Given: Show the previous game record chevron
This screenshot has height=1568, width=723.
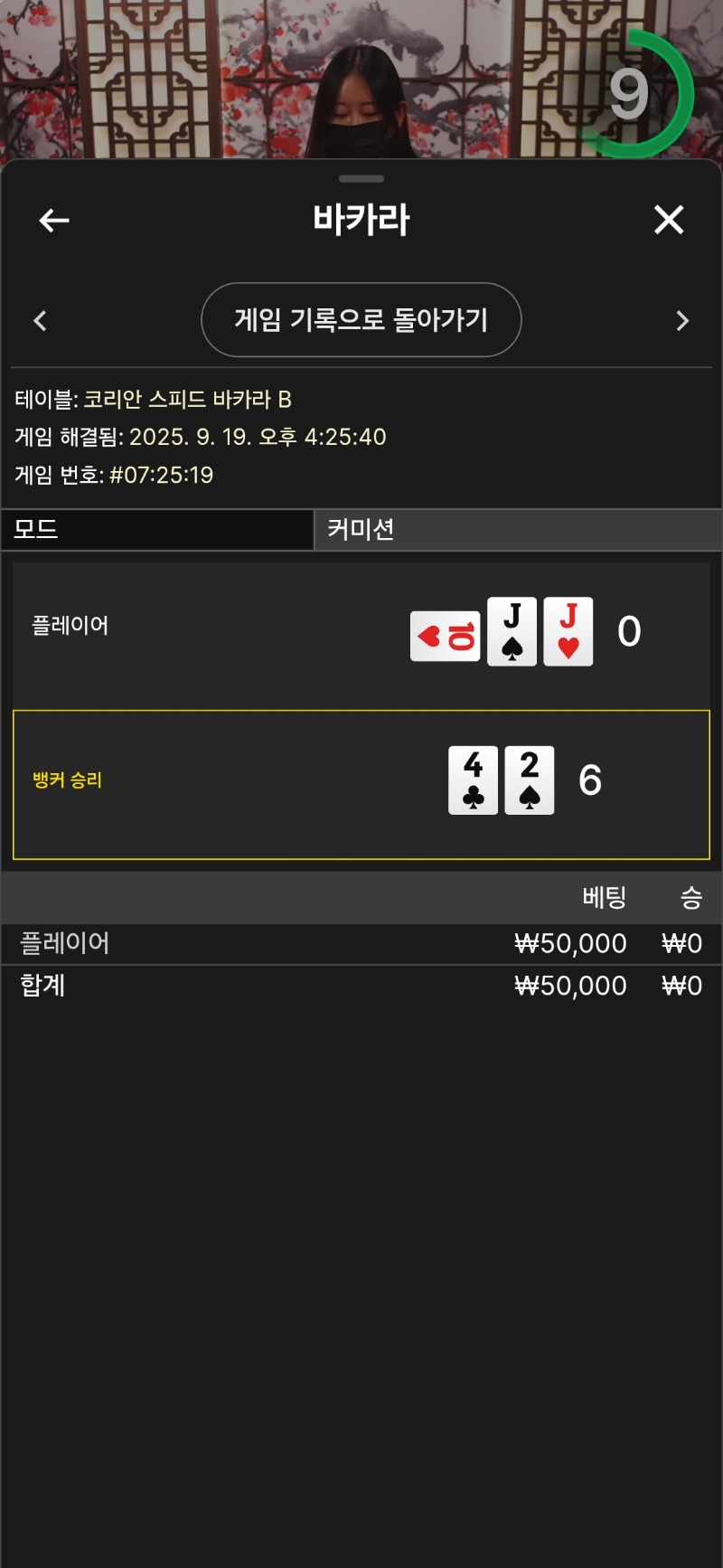Looking at the screenshot, I should pyautogui.click(x=40, y=321).
